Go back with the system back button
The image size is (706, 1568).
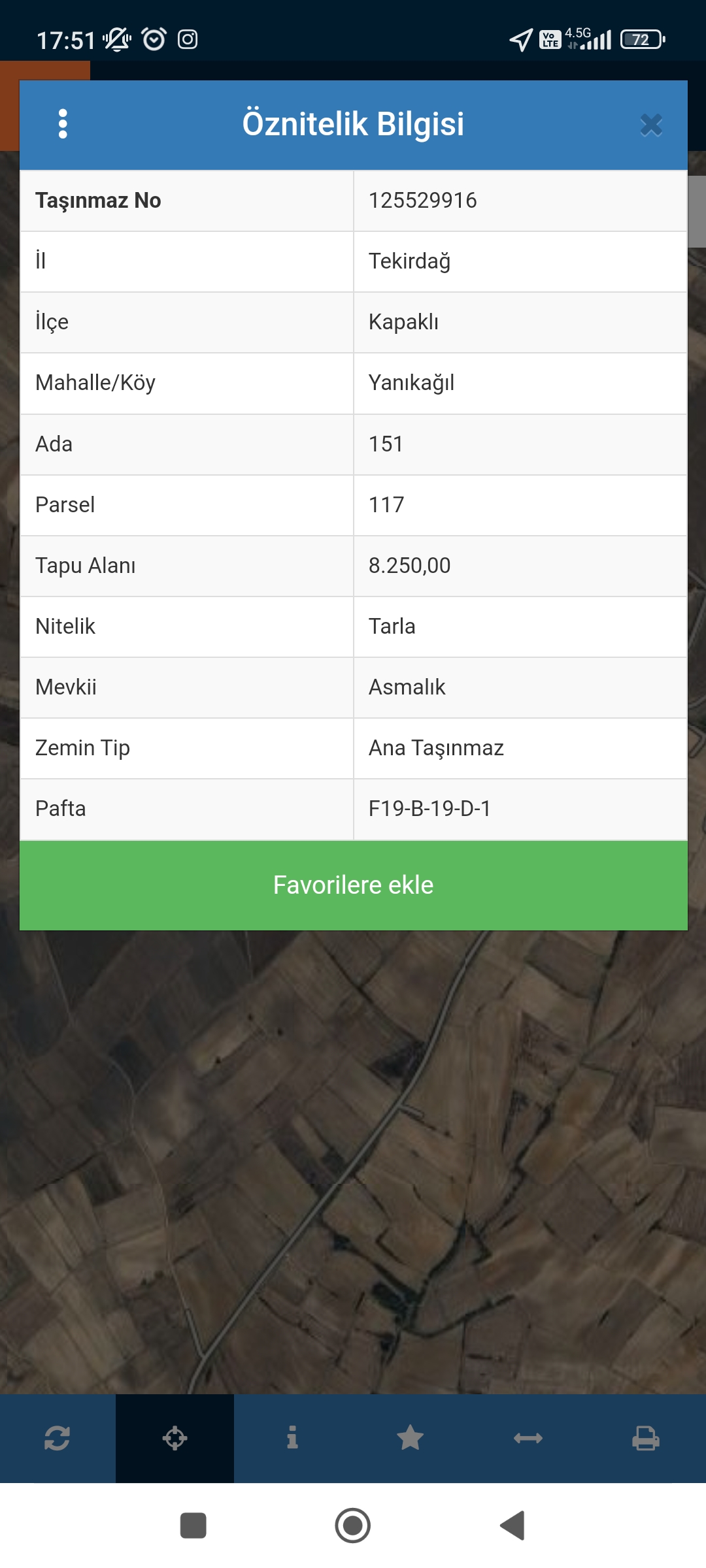pyautogui.click(x=513, y=1526)
